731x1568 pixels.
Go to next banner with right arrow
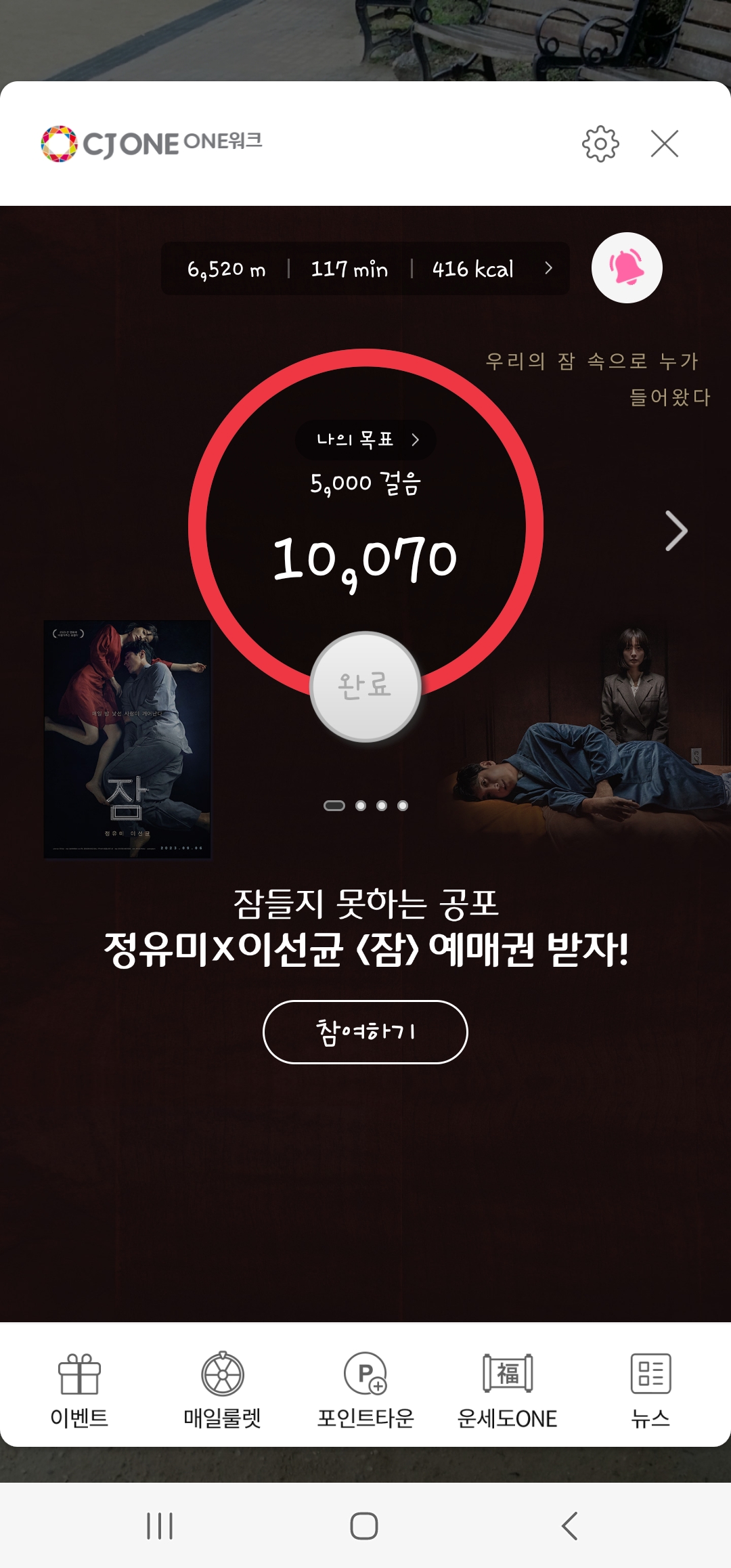point(676,531)
